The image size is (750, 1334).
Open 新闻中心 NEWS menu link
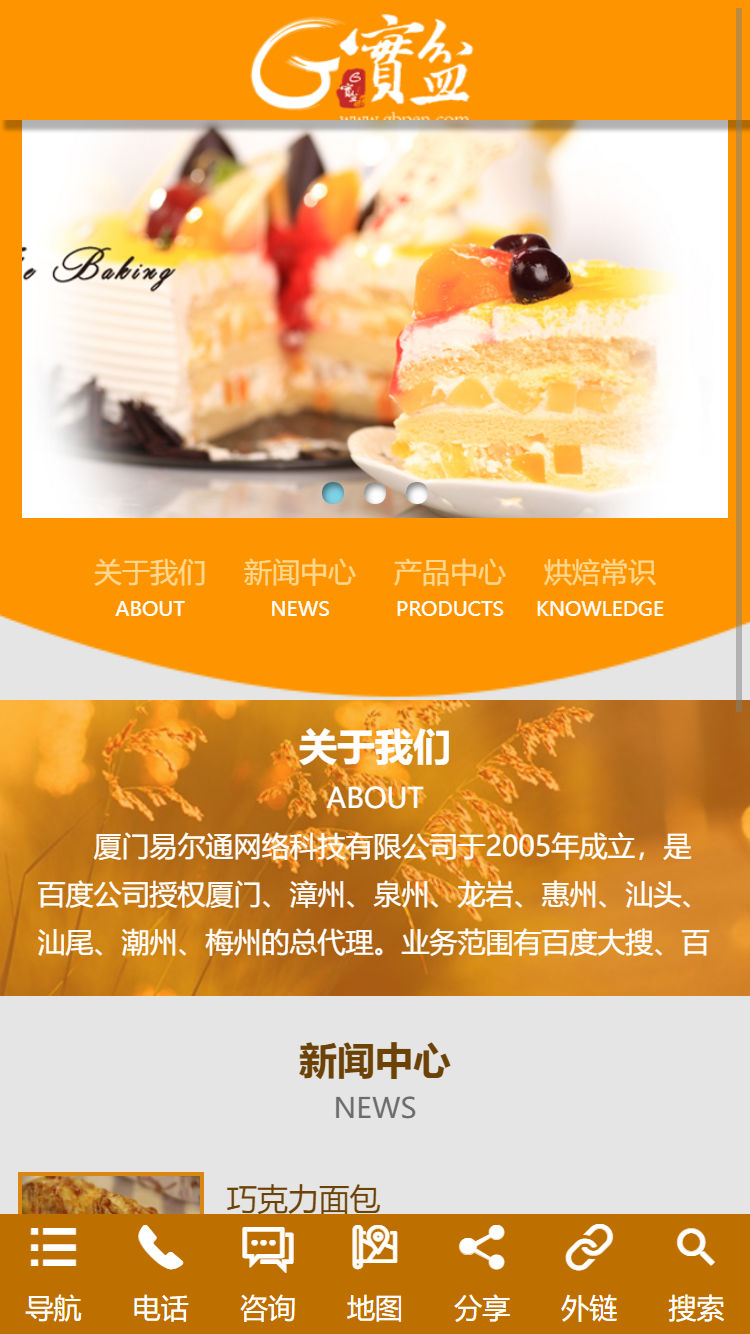(300, 589)
